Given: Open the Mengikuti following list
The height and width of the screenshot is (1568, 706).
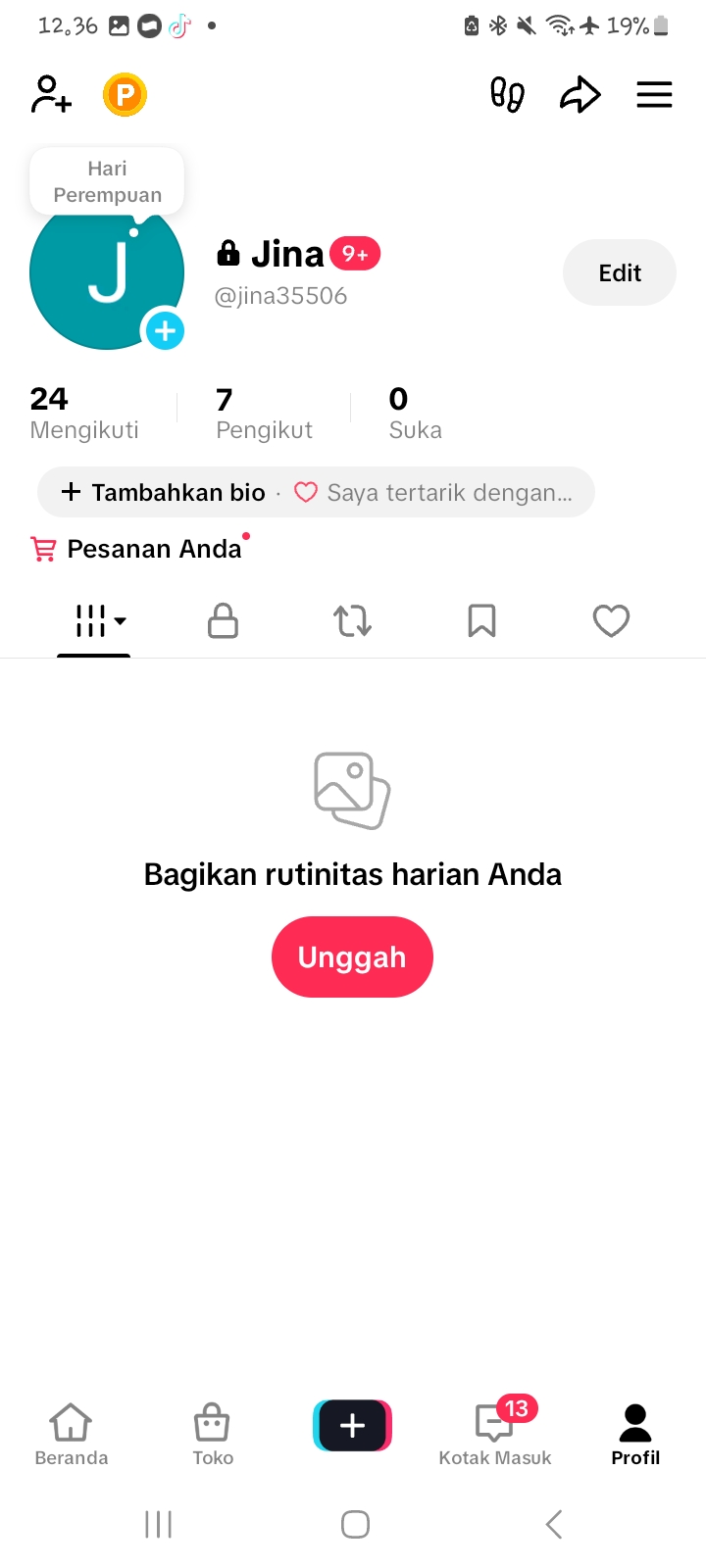Looking at the screenshot, I should [84, 414].
